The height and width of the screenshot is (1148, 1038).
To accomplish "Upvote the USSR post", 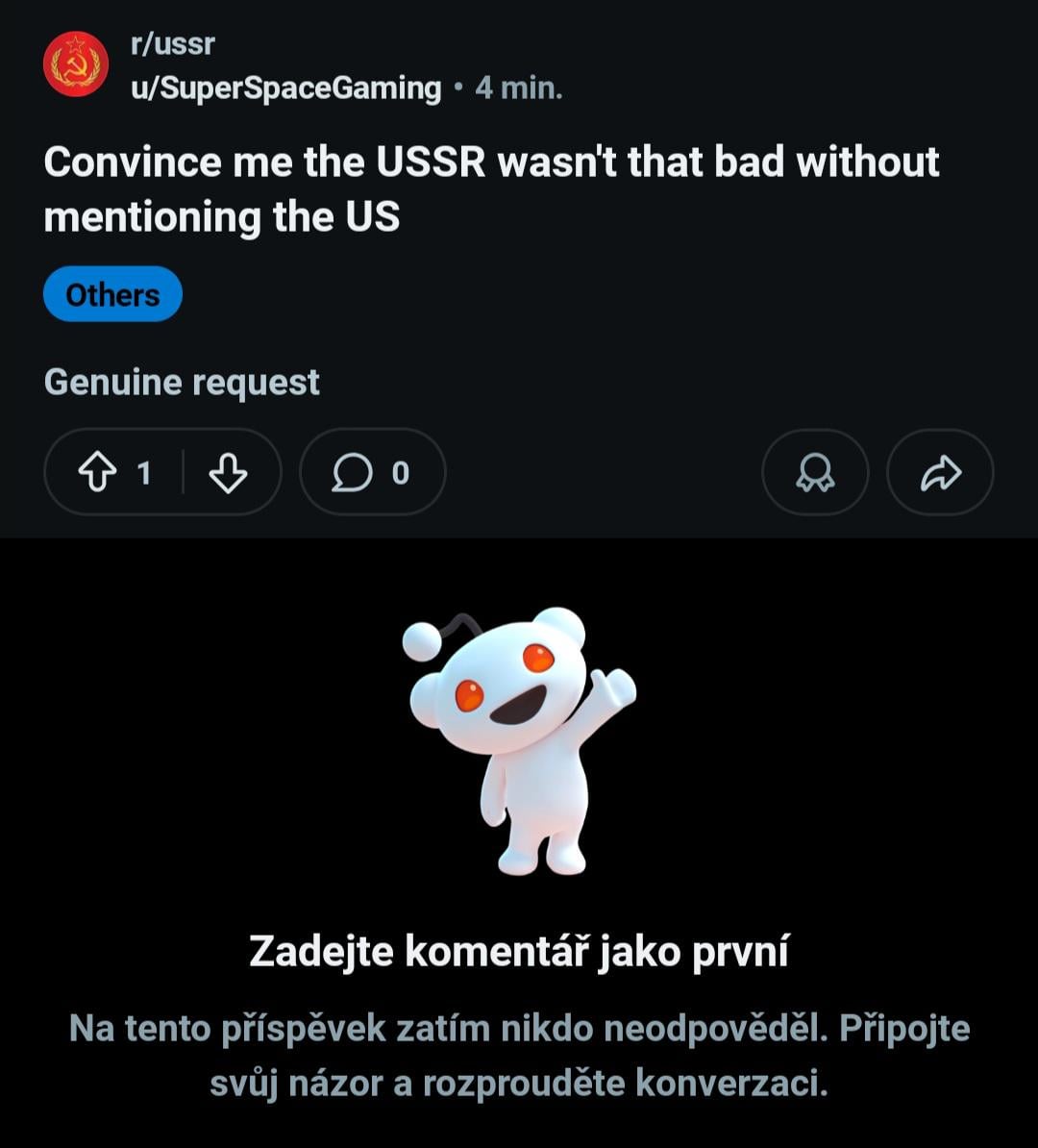I will click(x=95, y=473).
